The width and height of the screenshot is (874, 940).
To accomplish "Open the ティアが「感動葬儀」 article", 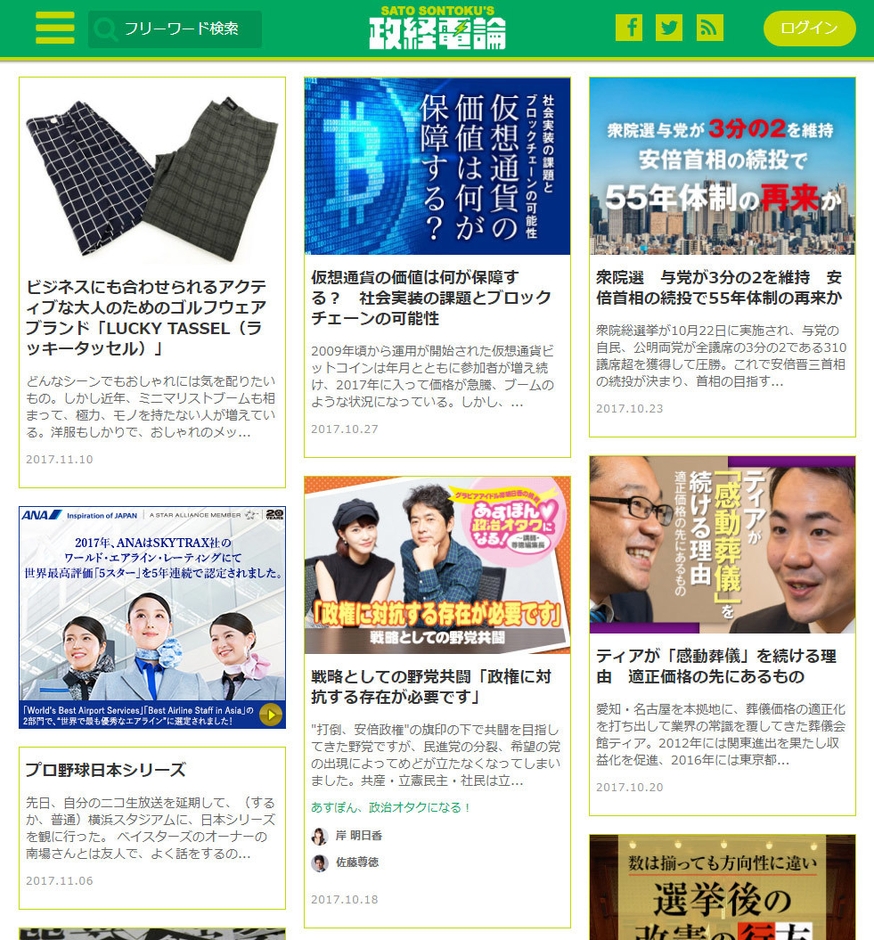I will pyautogui.click(x=716, y=666).
